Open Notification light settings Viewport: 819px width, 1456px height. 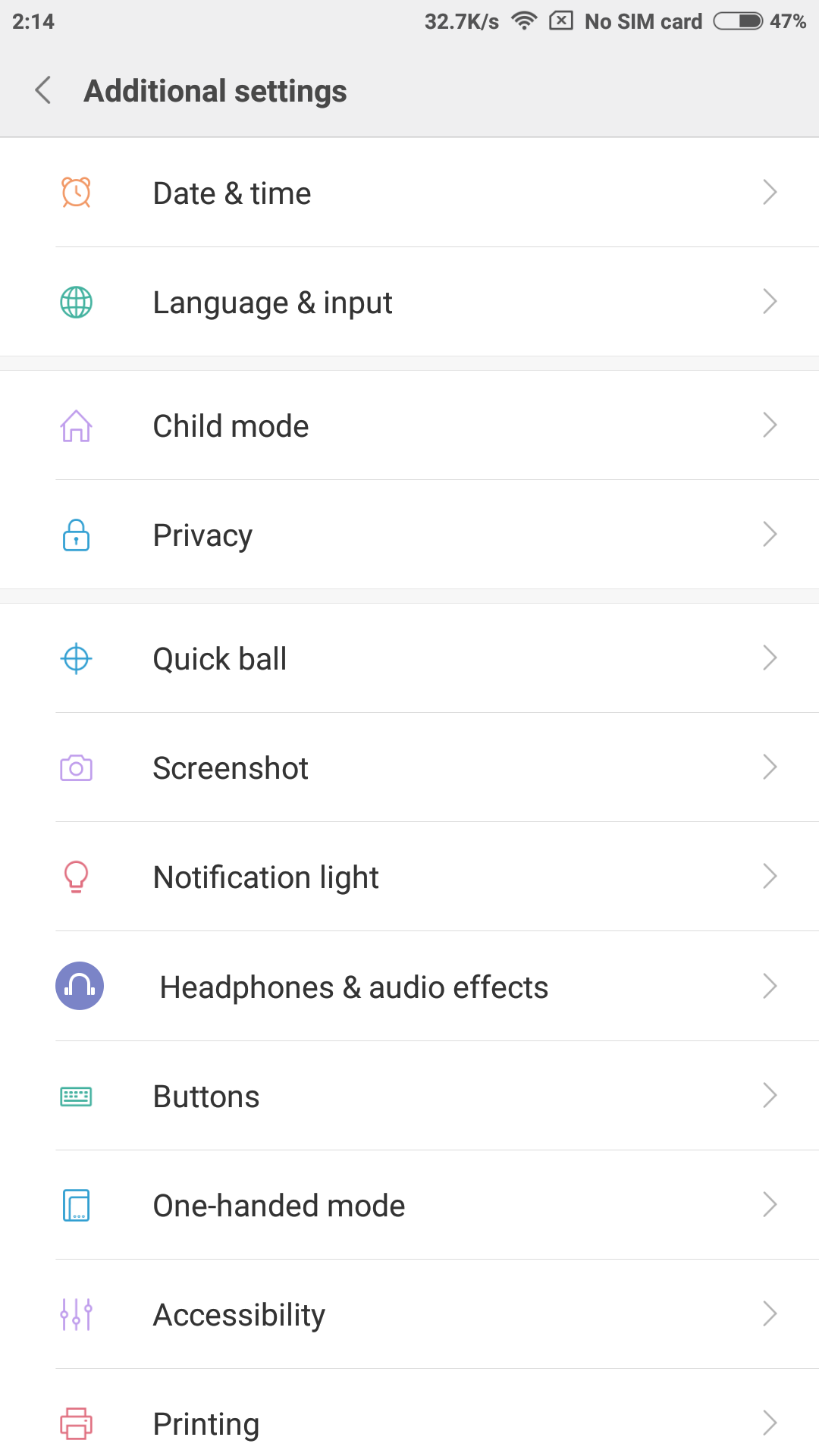pos(409,877)
